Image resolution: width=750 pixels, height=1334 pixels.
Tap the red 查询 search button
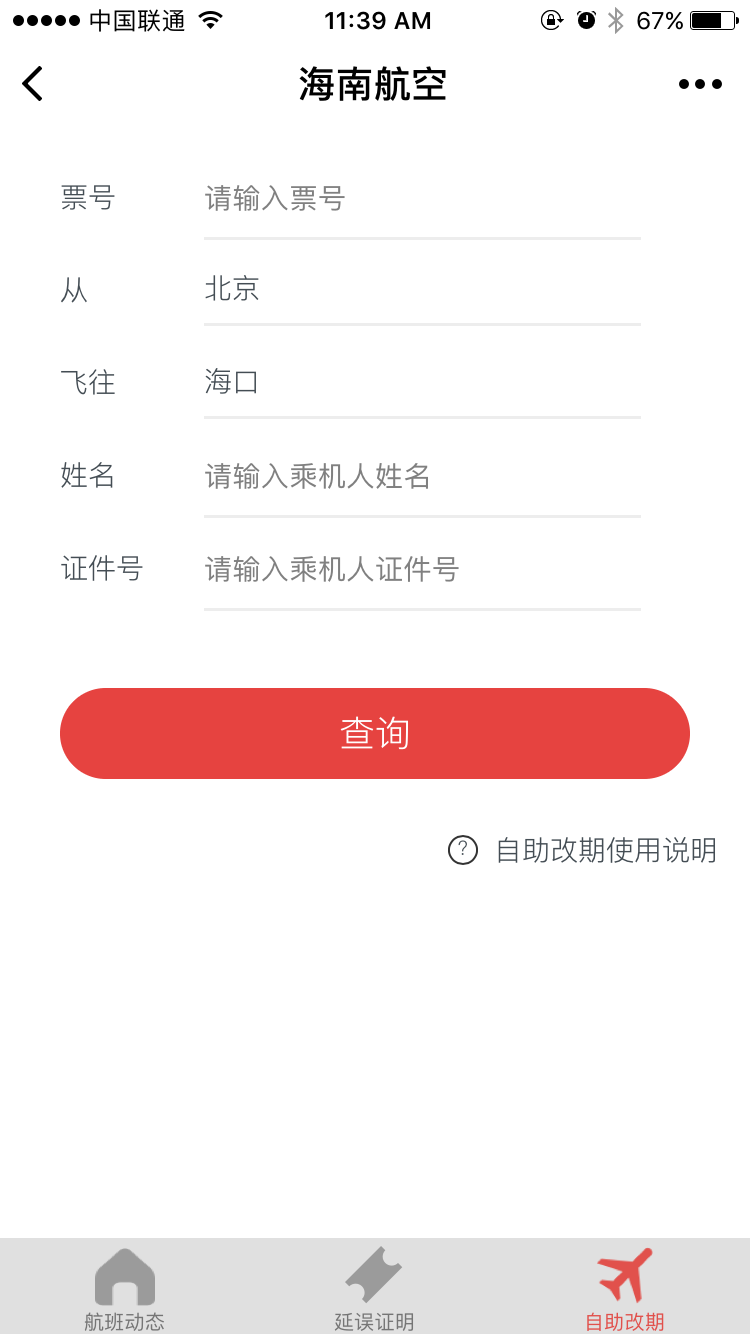tap(375, 733)
